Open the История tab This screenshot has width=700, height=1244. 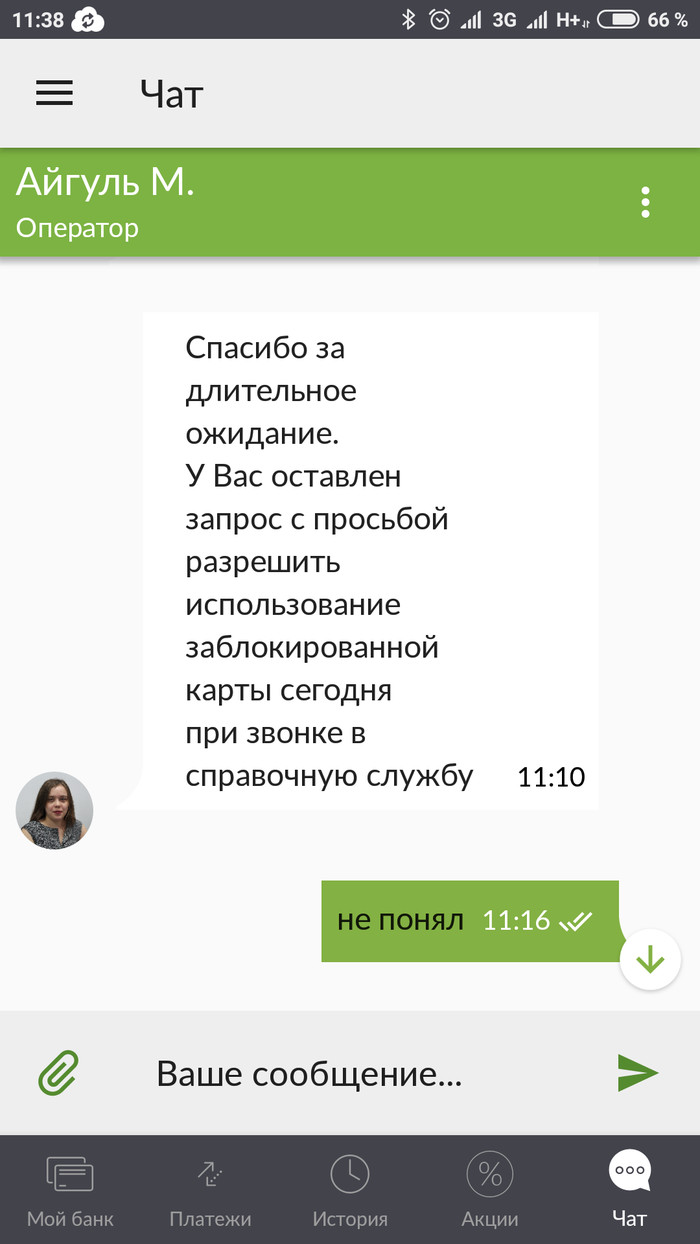tap(350, 1190)
